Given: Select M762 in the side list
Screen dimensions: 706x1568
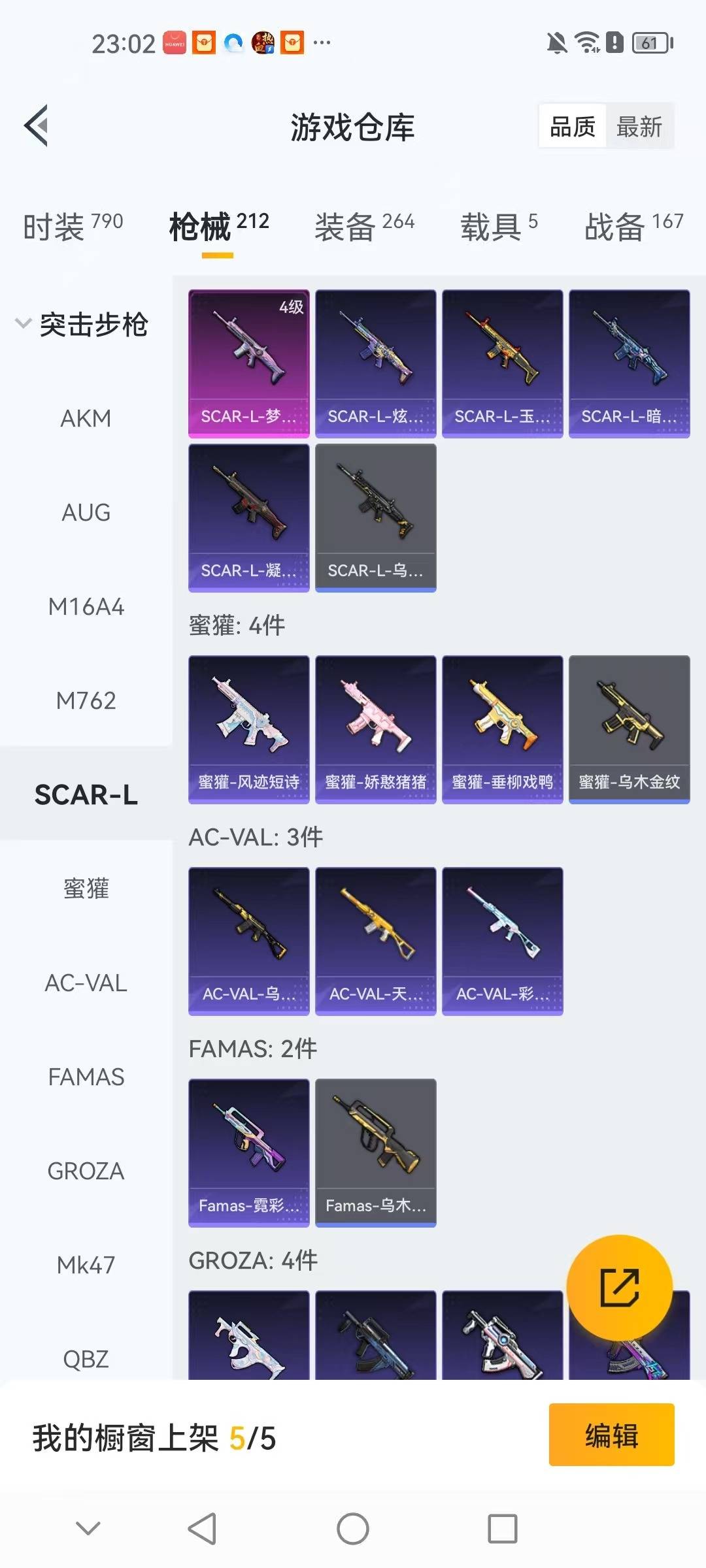Looking at the screenshot, I should (86, 700).
